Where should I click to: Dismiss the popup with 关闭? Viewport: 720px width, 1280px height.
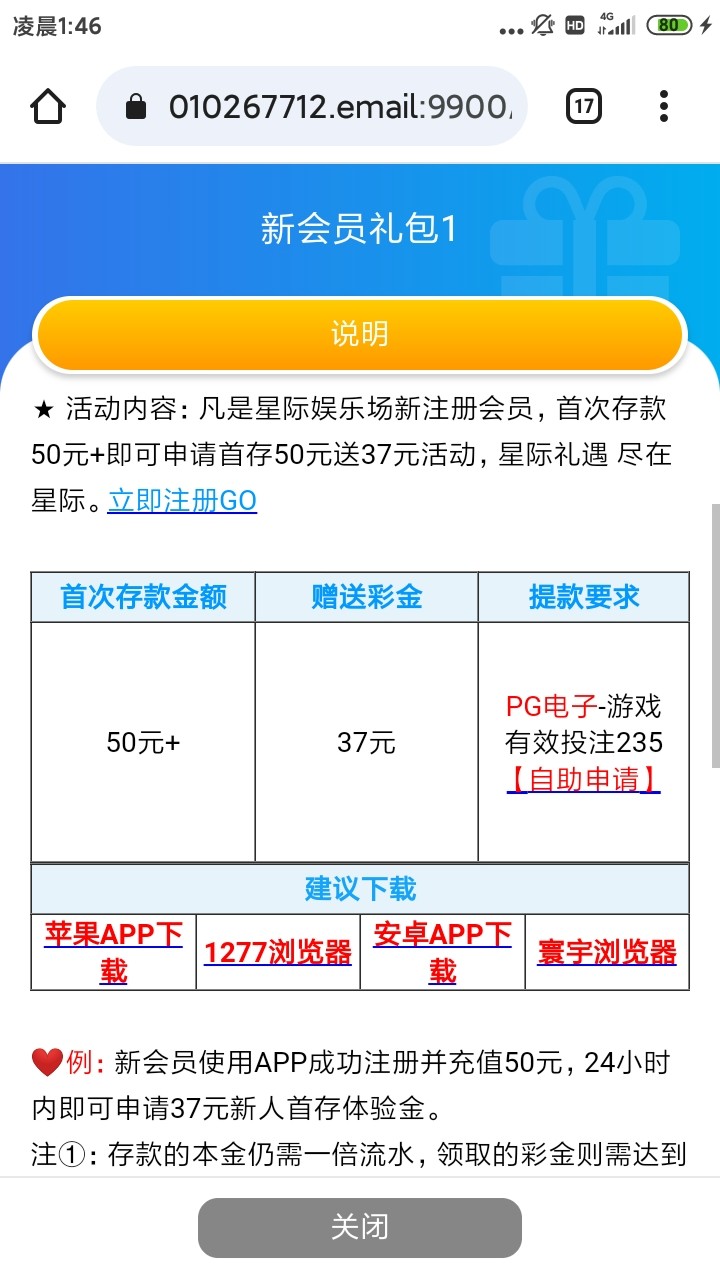pos(360,1227)
